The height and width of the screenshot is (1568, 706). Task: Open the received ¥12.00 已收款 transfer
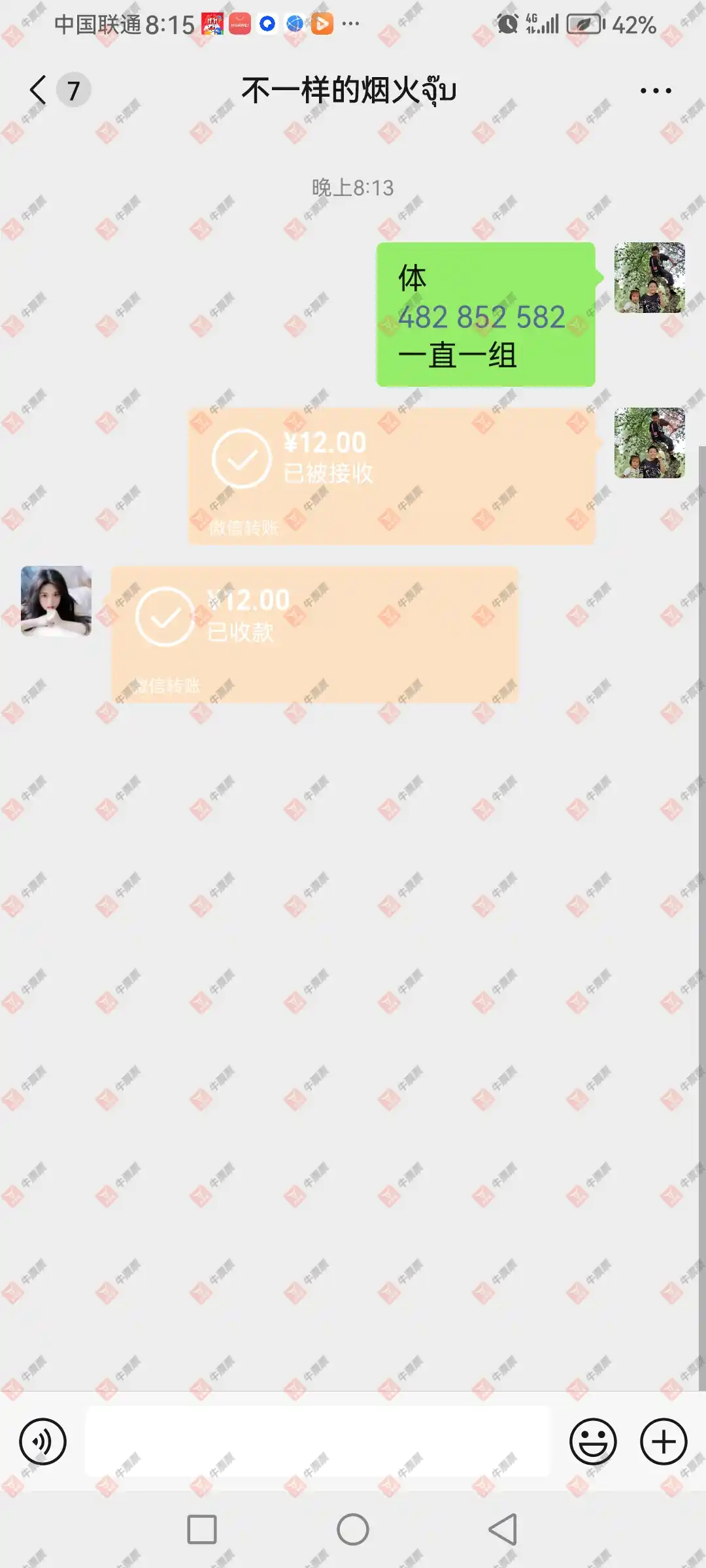(x=314, y=634)
